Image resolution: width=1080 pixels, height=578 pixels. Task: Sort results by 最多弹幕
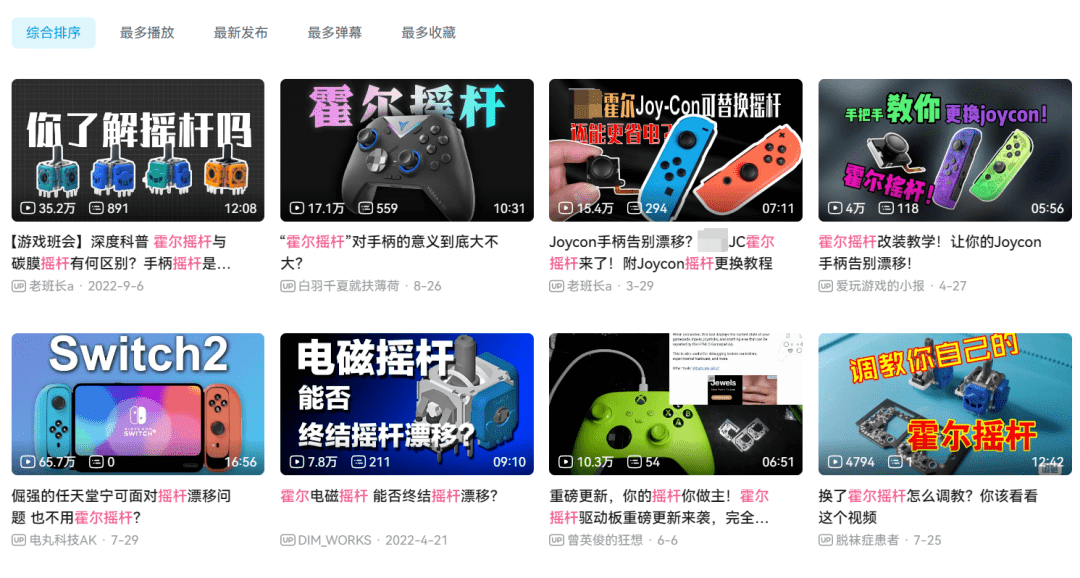(x=335, y=32)
